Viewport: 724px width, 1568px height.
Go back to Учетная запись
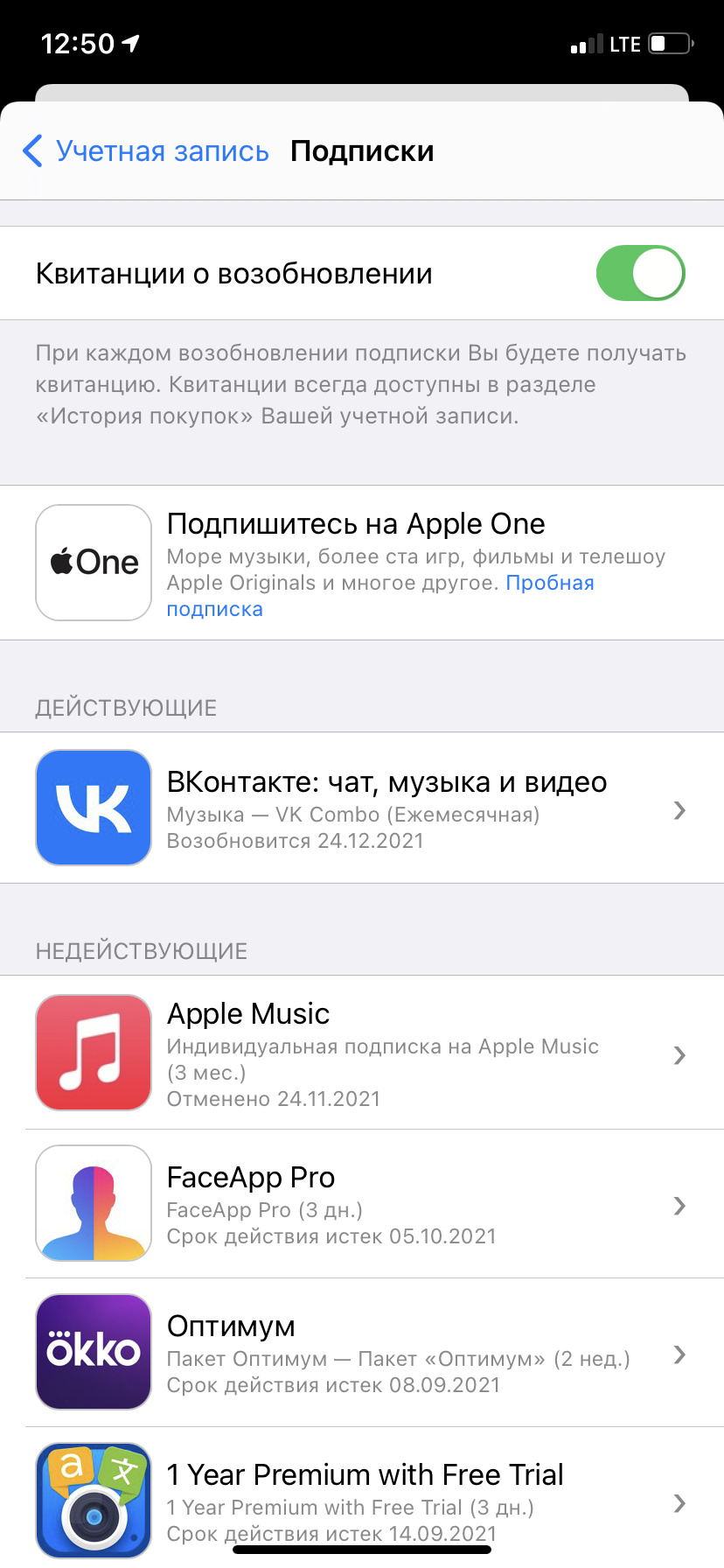click(x=145, y=151)
